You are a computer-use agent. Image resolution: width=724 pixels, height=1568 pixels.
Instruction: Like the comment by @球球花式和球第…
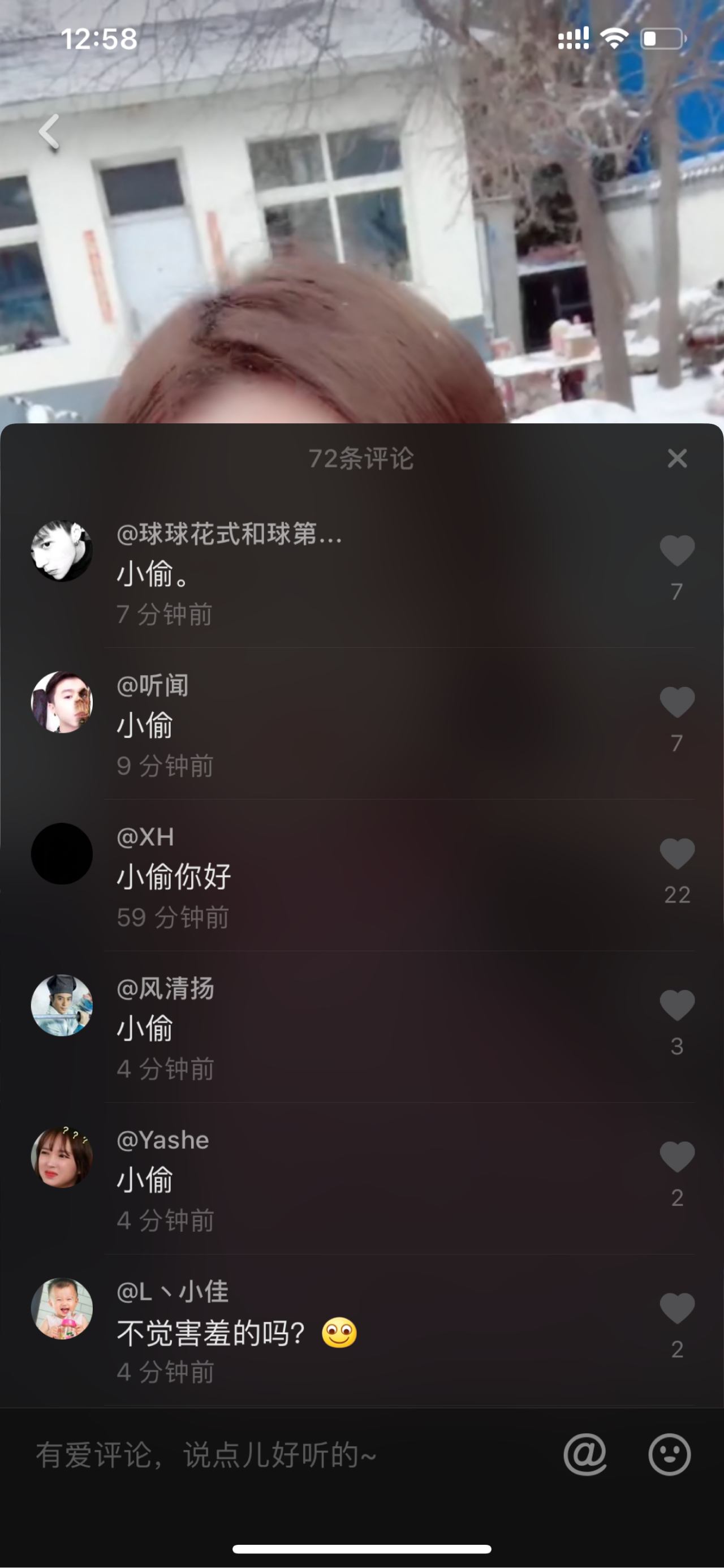pyautogui.click(x=676, y=550)
